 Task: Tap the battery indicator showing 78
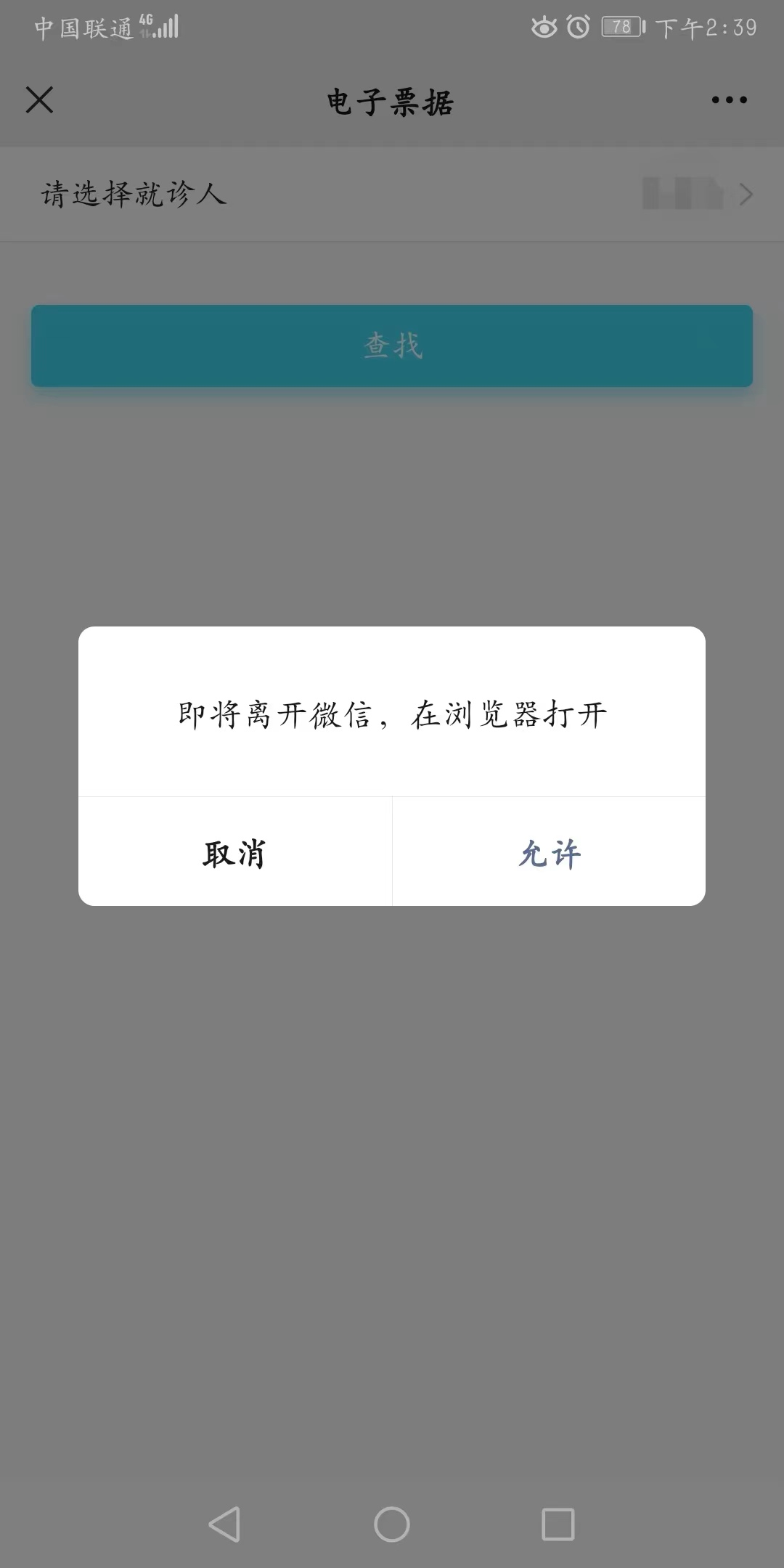[621, 27]
